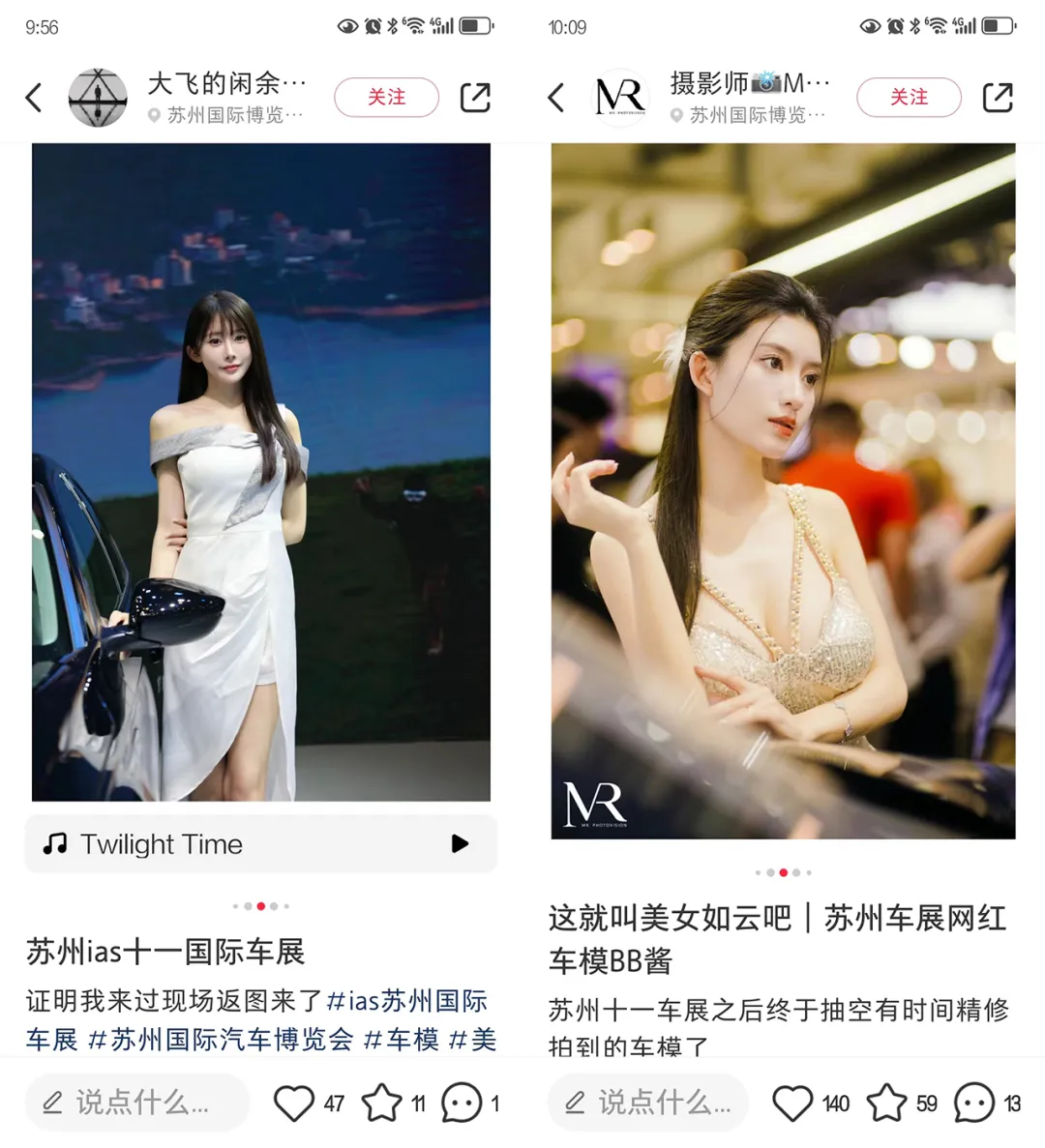This screenshot has height=1148, width=1045.
Task: Open the MR photographer profile avatar
Action: pyautogui.click(x=620, y=98)
